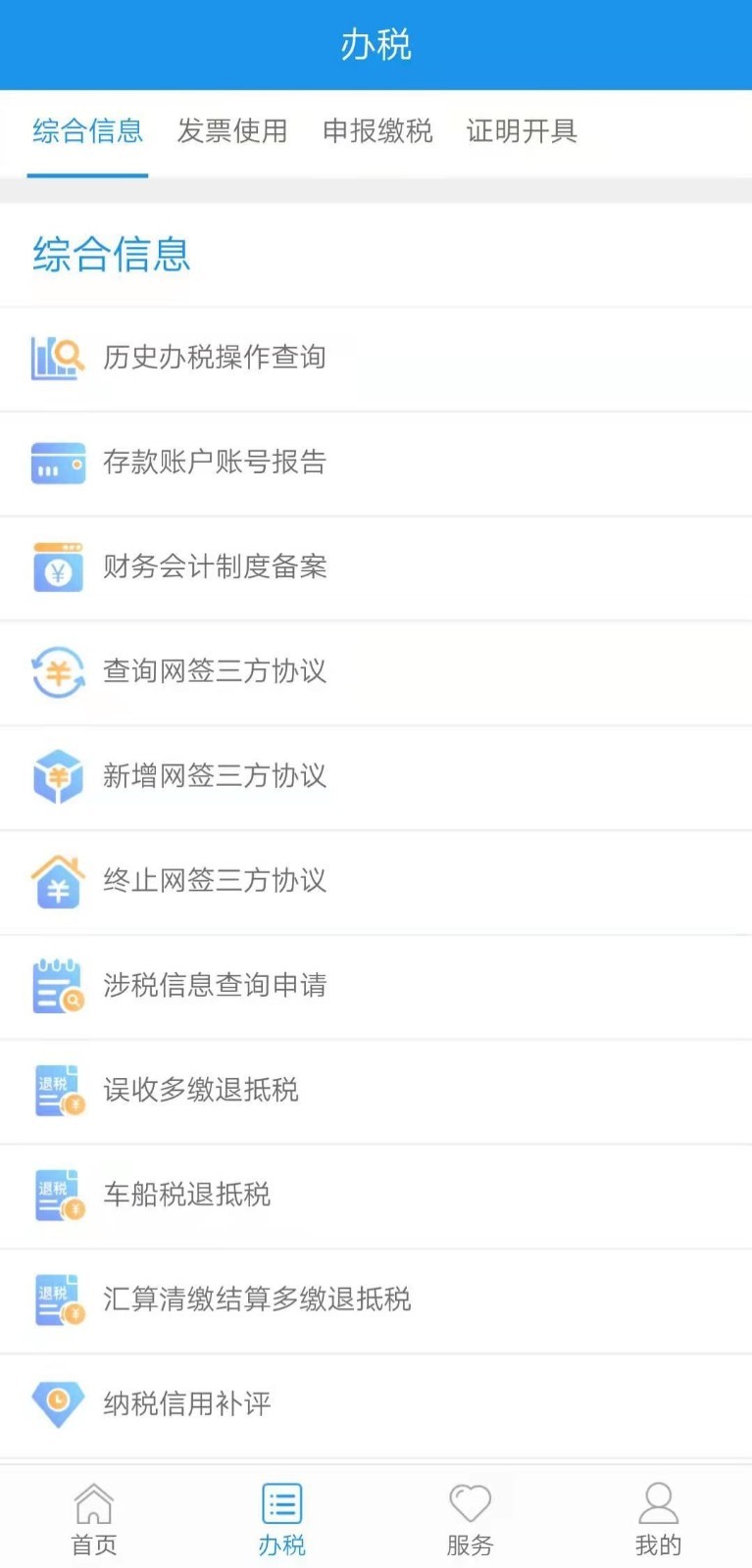The height and width of the screenshot is (1568, 752).
Task: Select the 综合信息 top tab
Action: coord(87,131)
